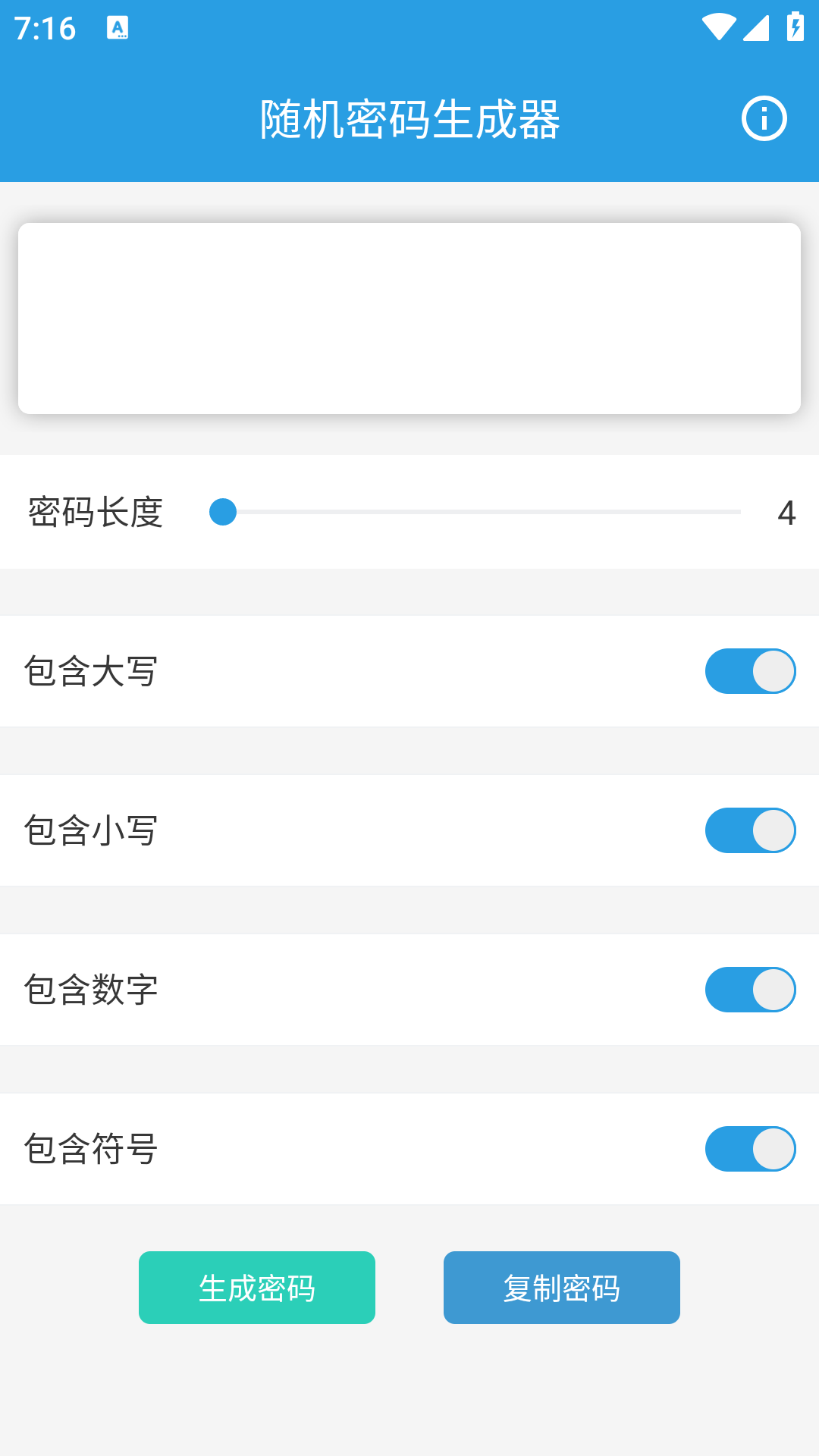Turn off the 包含小写 switch
Screen dimensions: 819x1456
750,830
